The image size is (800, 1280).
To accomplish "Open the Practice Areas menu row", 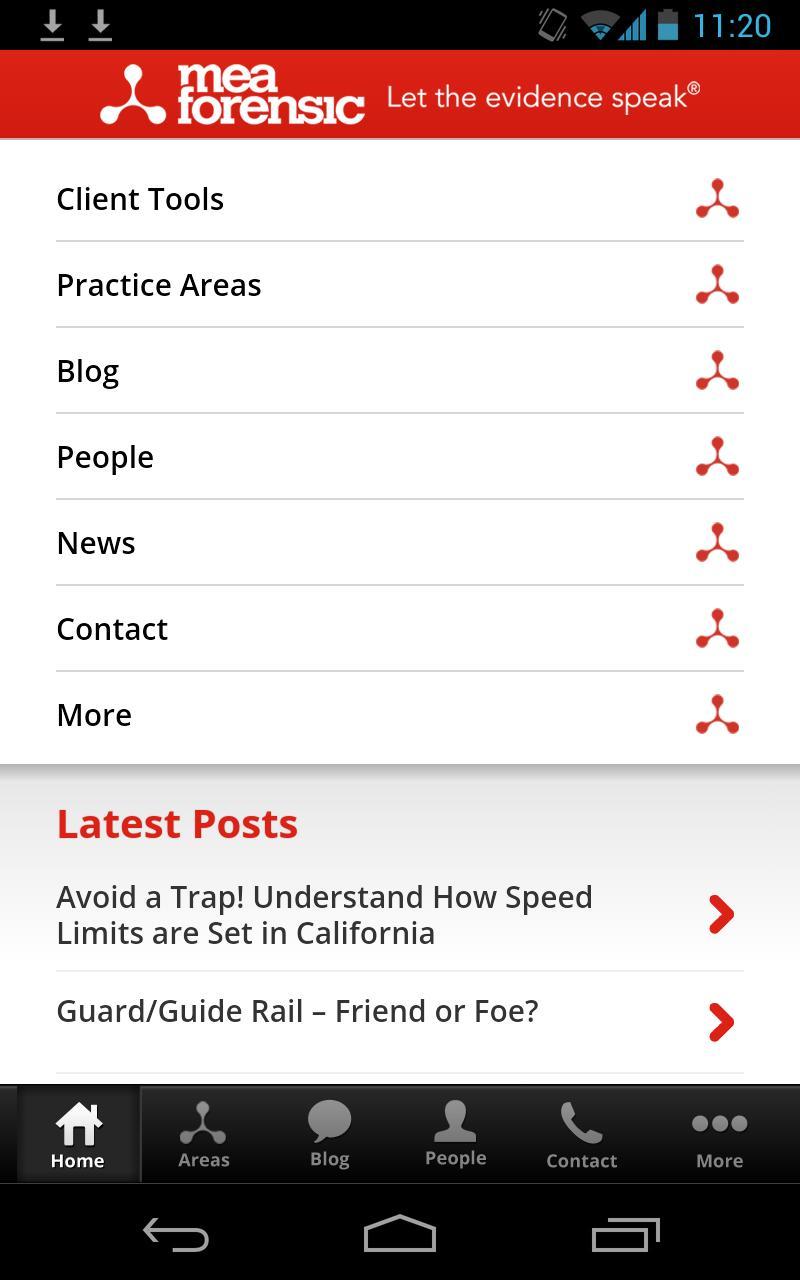I will click(x=398, y=285).
